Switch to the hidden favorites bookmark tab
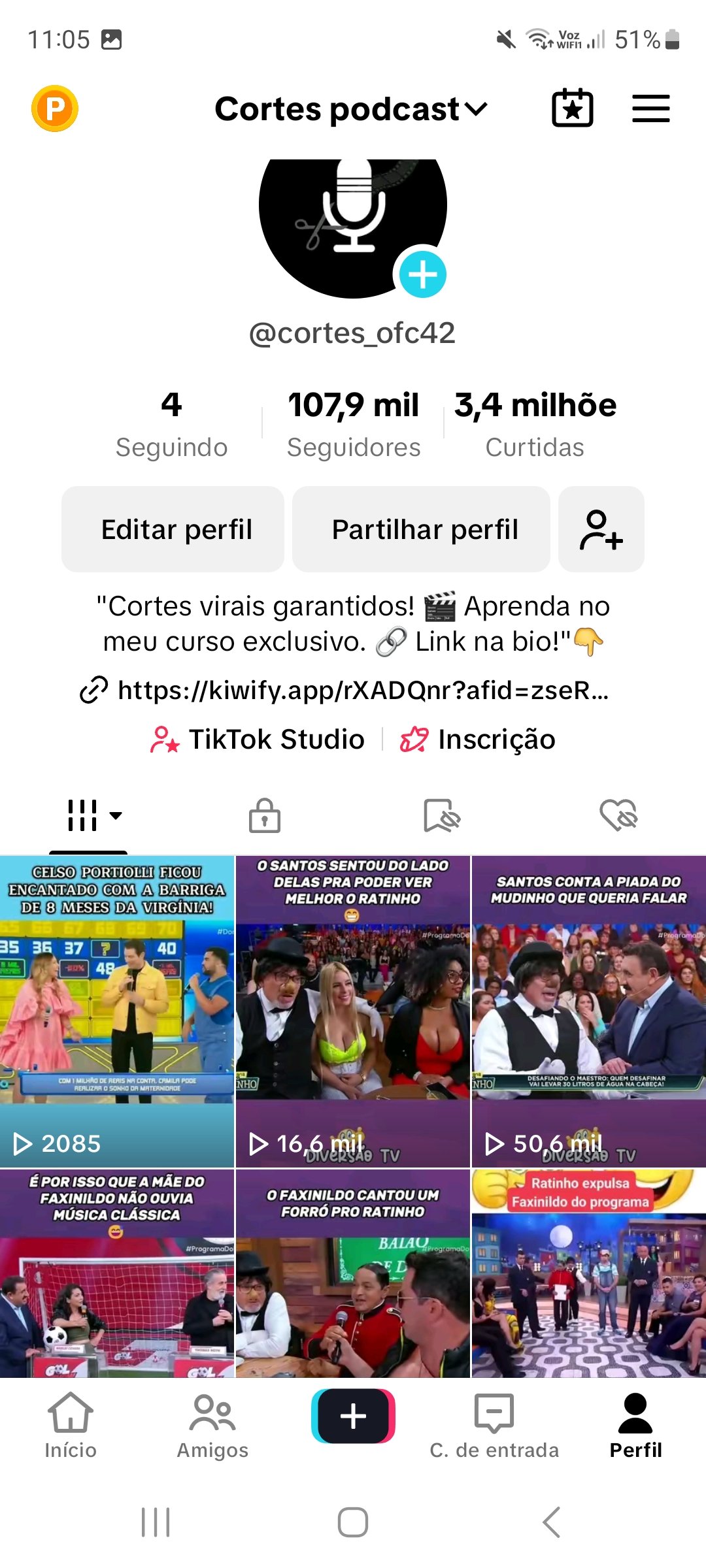This screenshot has height=1568, width=706. [x=442, y=815]
